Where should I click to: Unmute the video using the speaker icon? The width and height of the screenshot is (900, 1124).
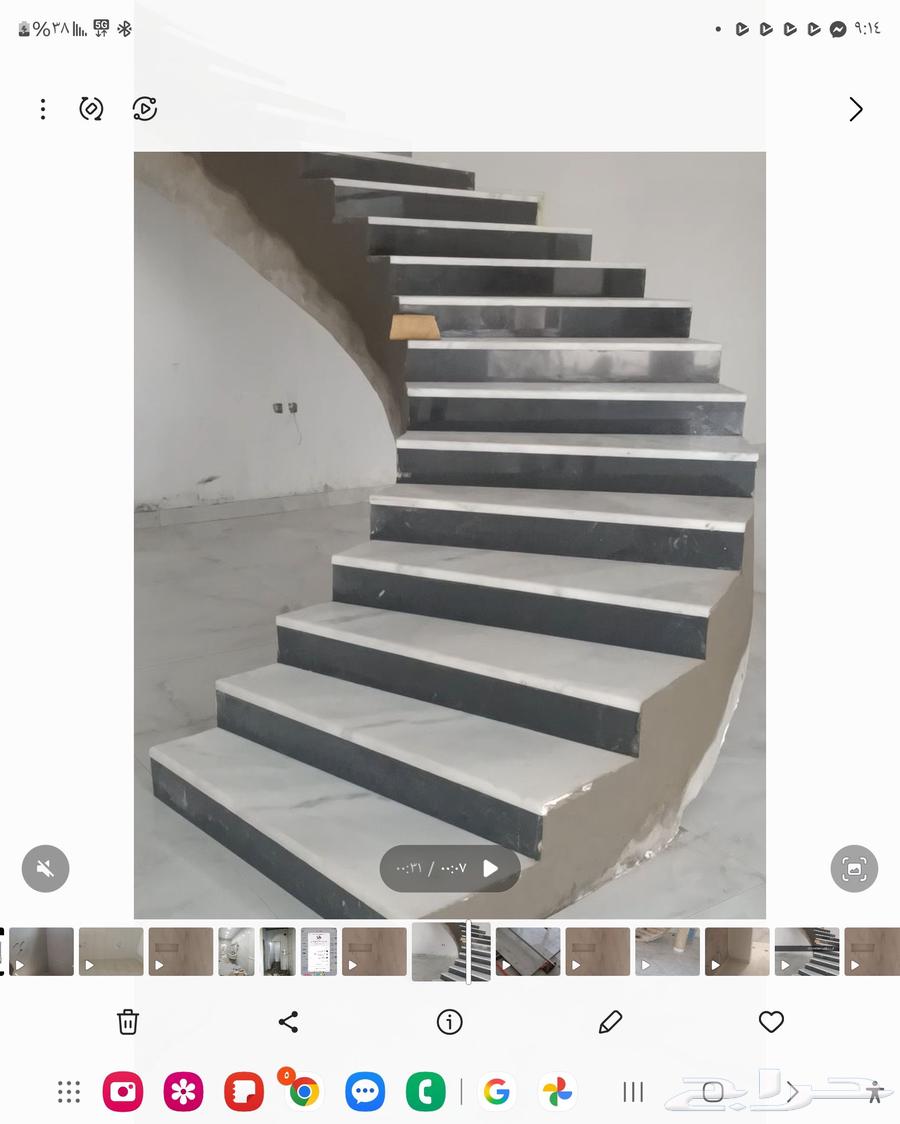pyautogui.click(x=45, y=869)
